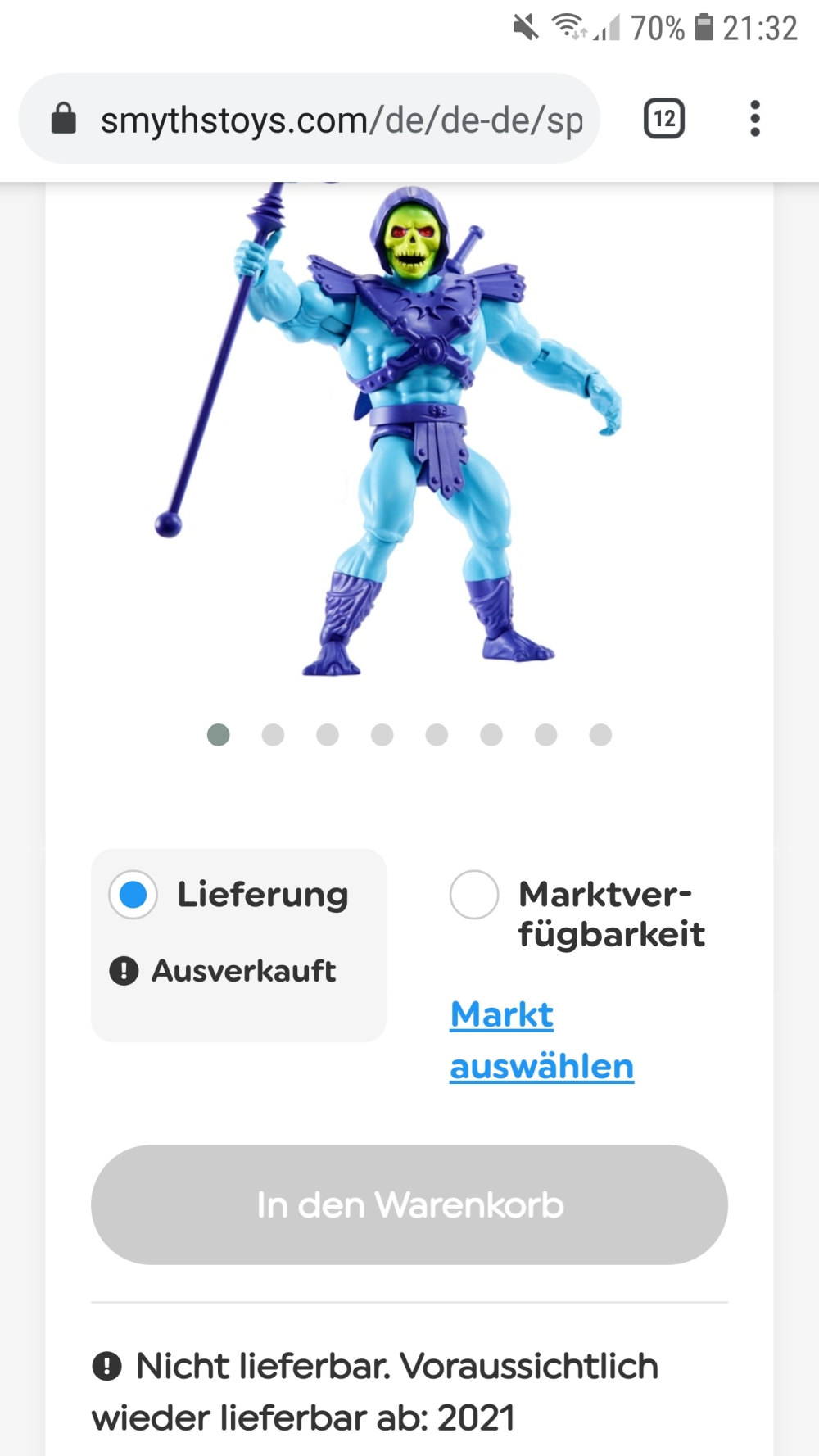The height and width of the screenshot is (1456, 819).
Task: Jump to the second image dot
Action: 273,735
